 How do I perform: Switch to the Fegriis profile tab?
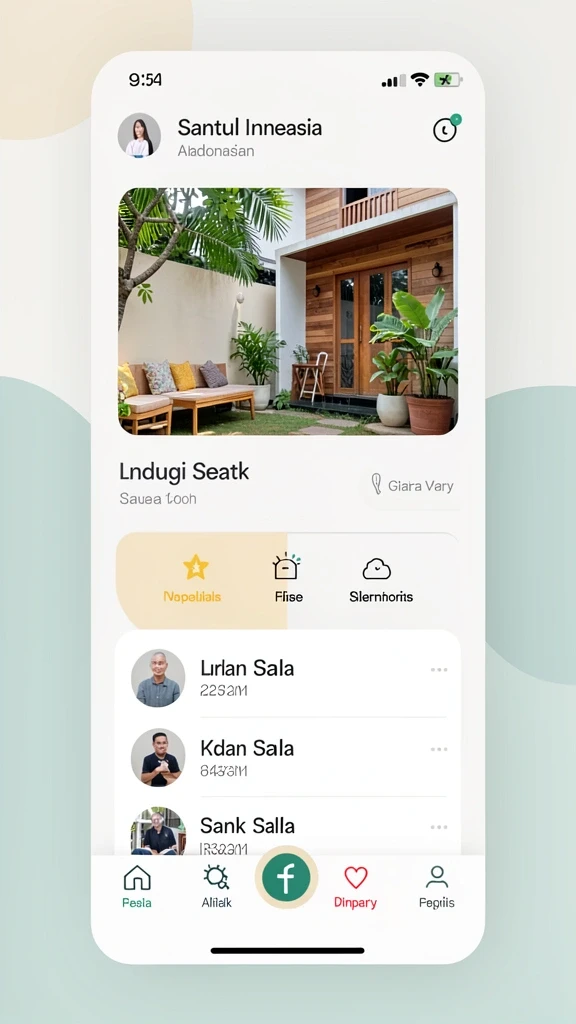click(437, 886)
